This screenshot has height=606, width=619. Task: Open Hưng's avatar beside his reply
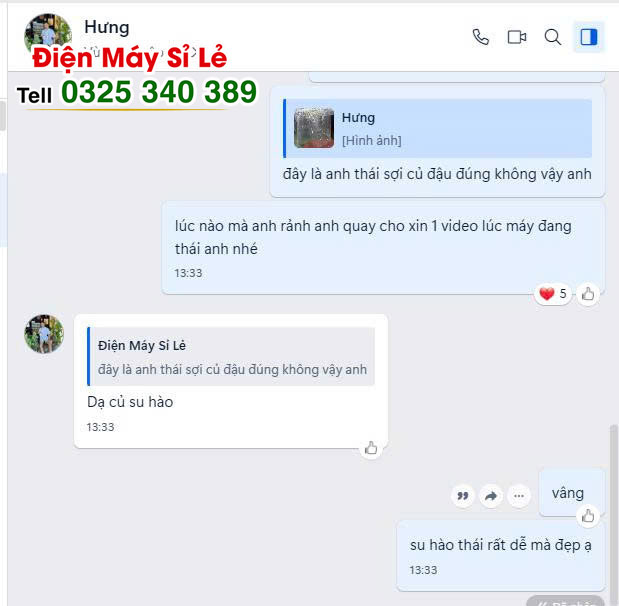pos(44,334)
